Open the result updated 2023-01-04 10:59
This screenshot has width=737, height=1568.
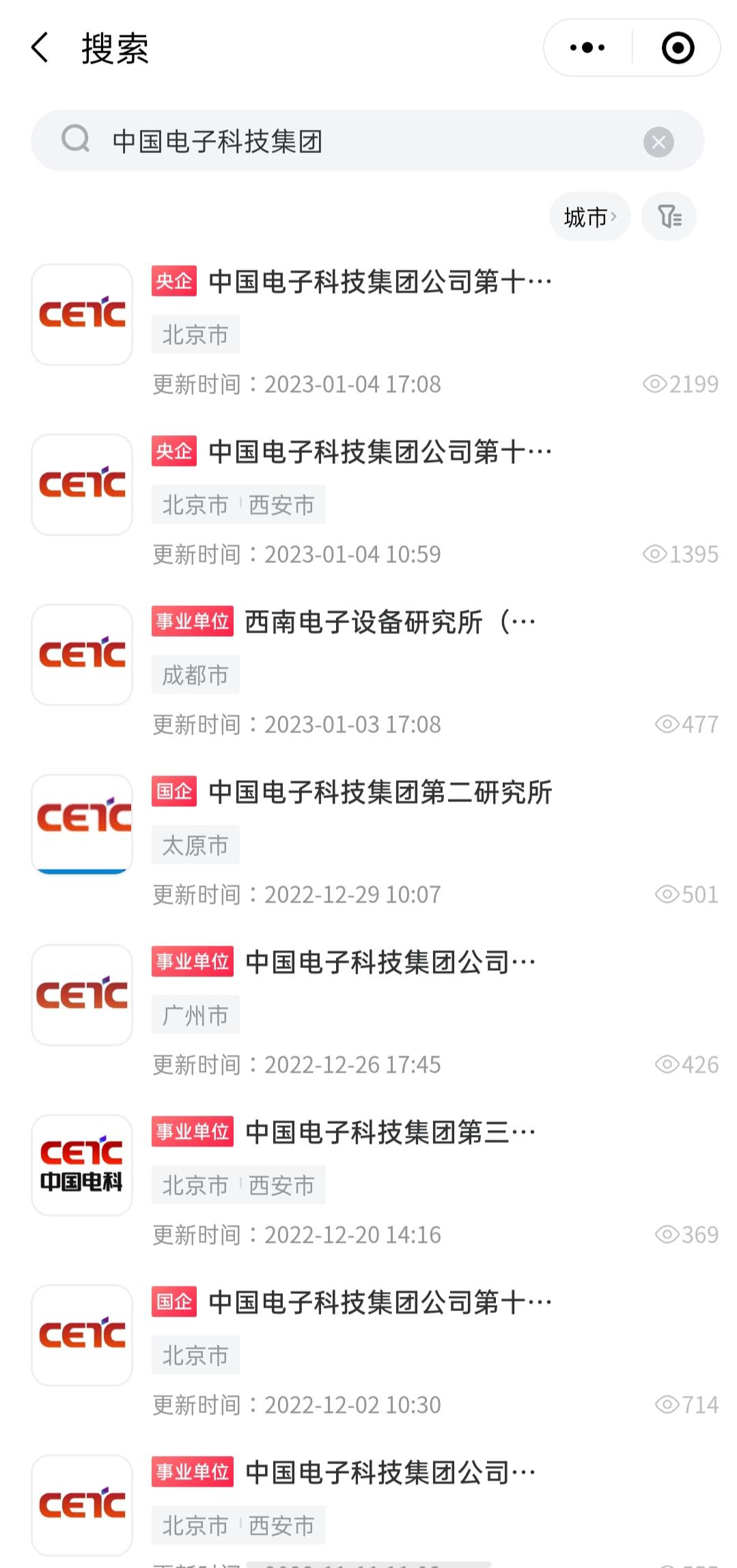pos(374,501)
